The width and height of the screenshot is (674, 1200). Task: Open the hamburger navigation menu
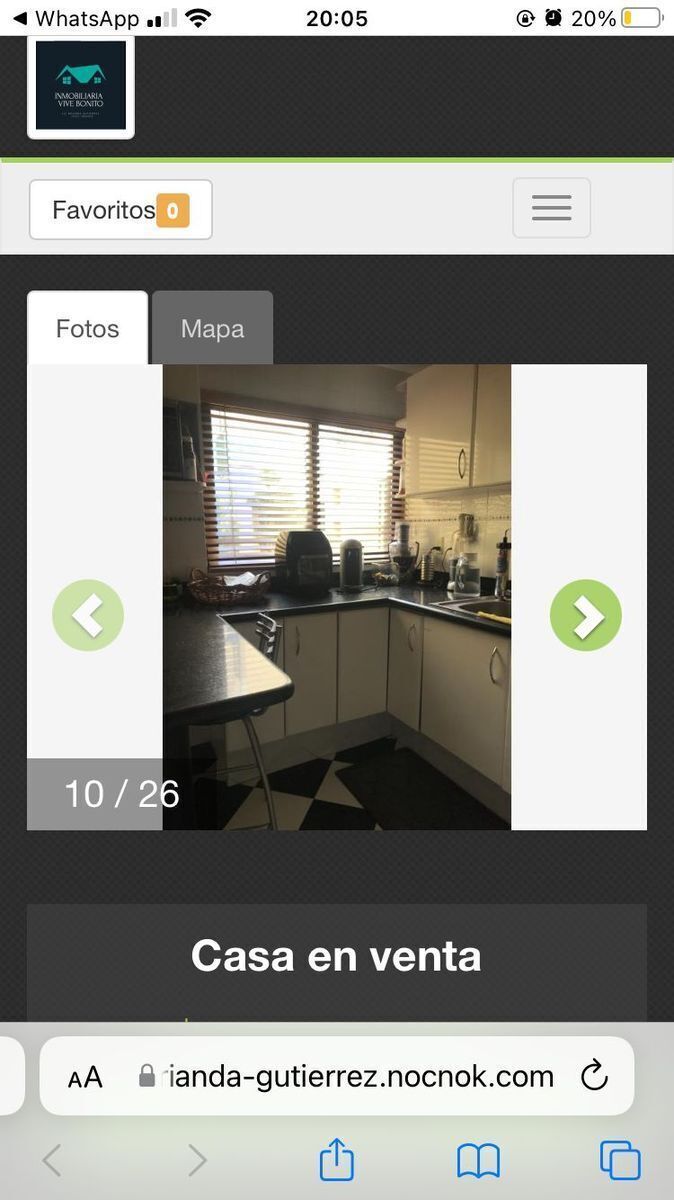coord(551,208)
